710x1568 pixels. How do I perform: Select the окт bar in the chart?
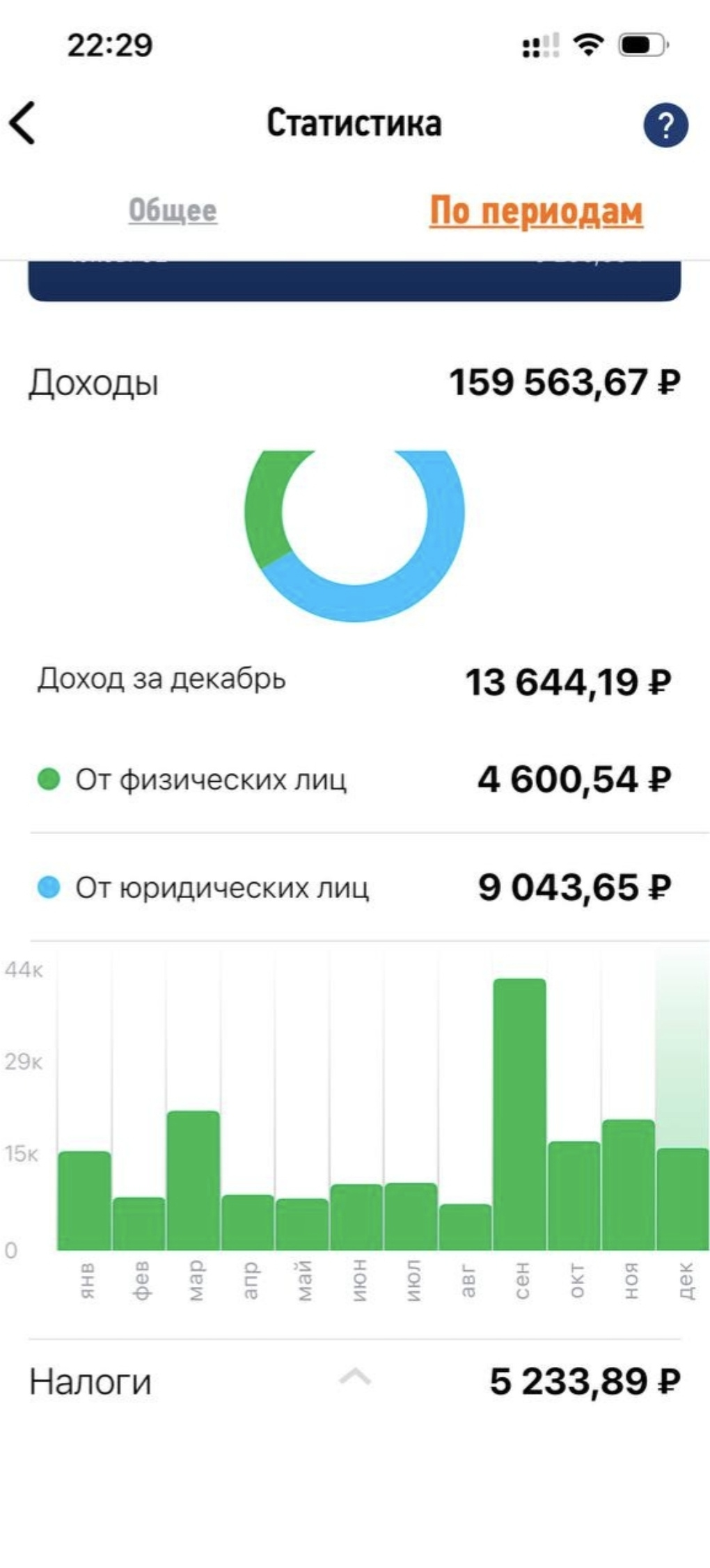(x=574, y=1196)
